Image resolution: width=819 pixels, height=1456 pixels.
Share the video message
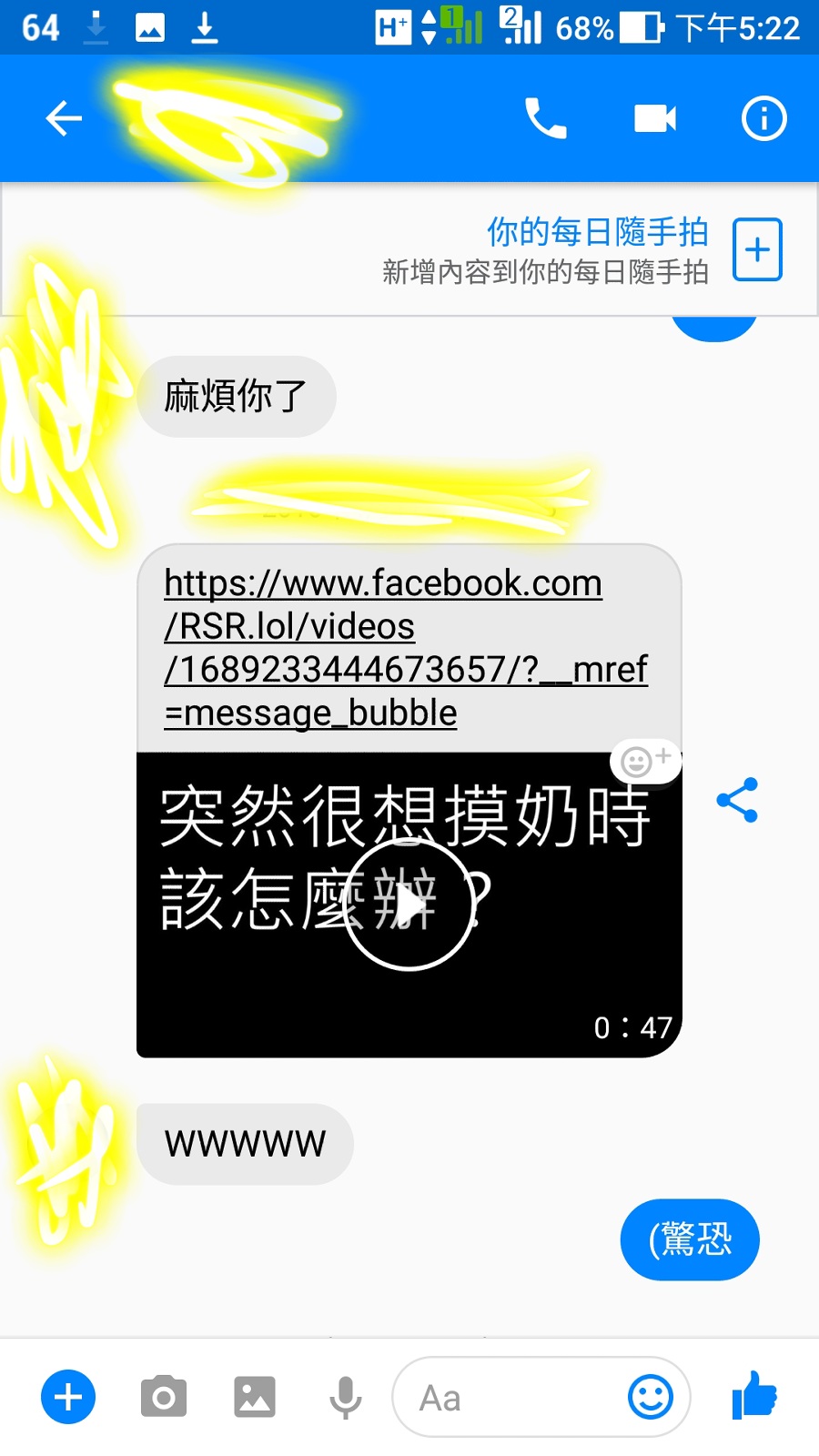(x=737, y=800)
